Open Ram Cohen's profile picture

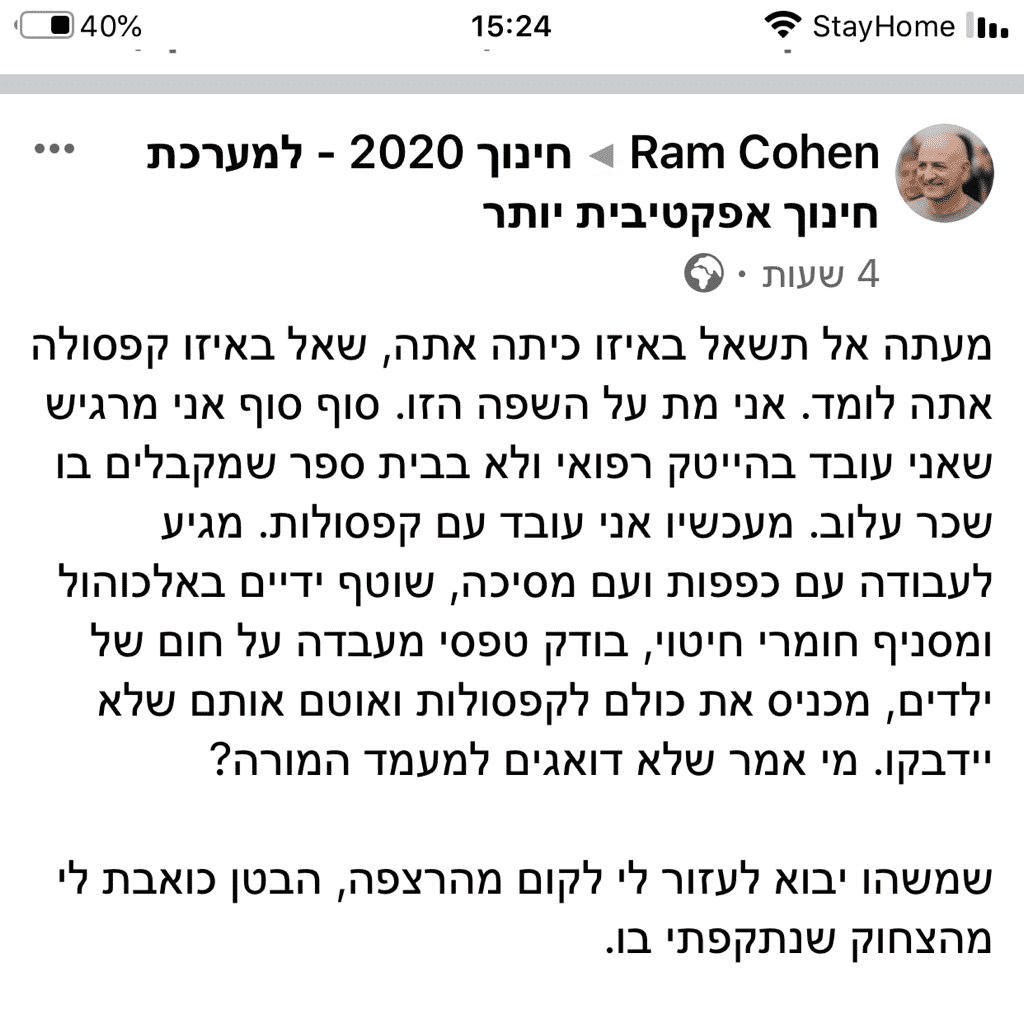tap(944, 173)
